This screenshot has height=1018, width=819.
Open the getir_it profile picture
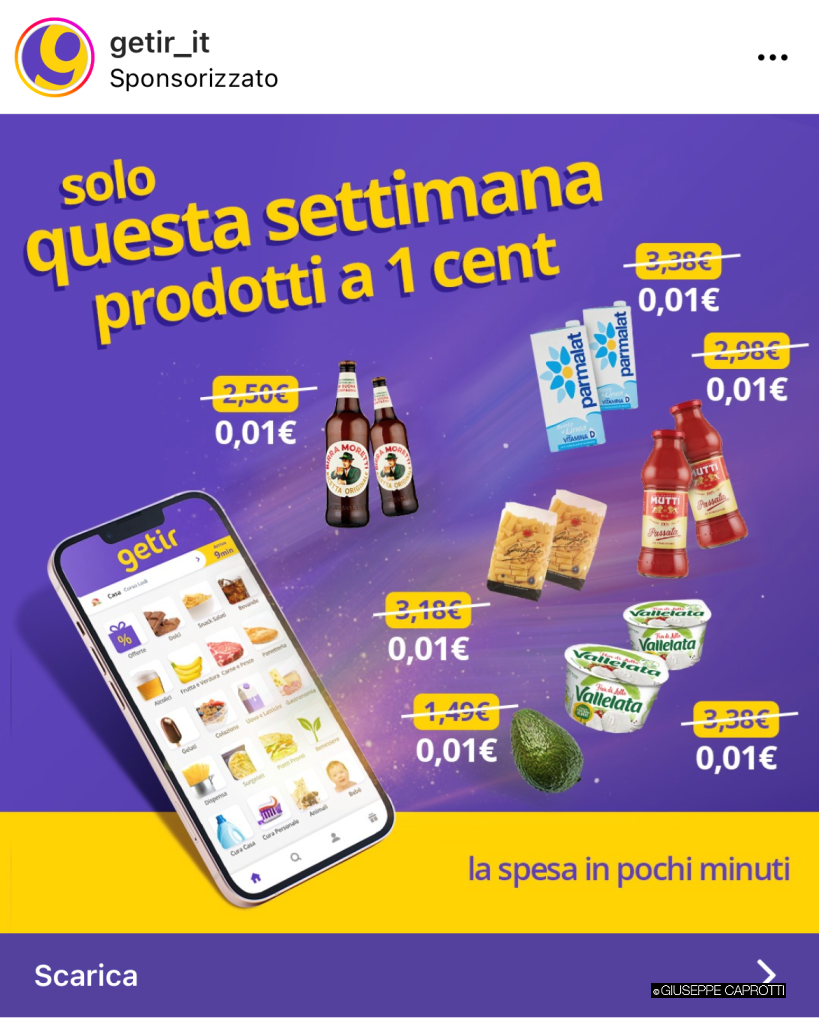(54, 58)
